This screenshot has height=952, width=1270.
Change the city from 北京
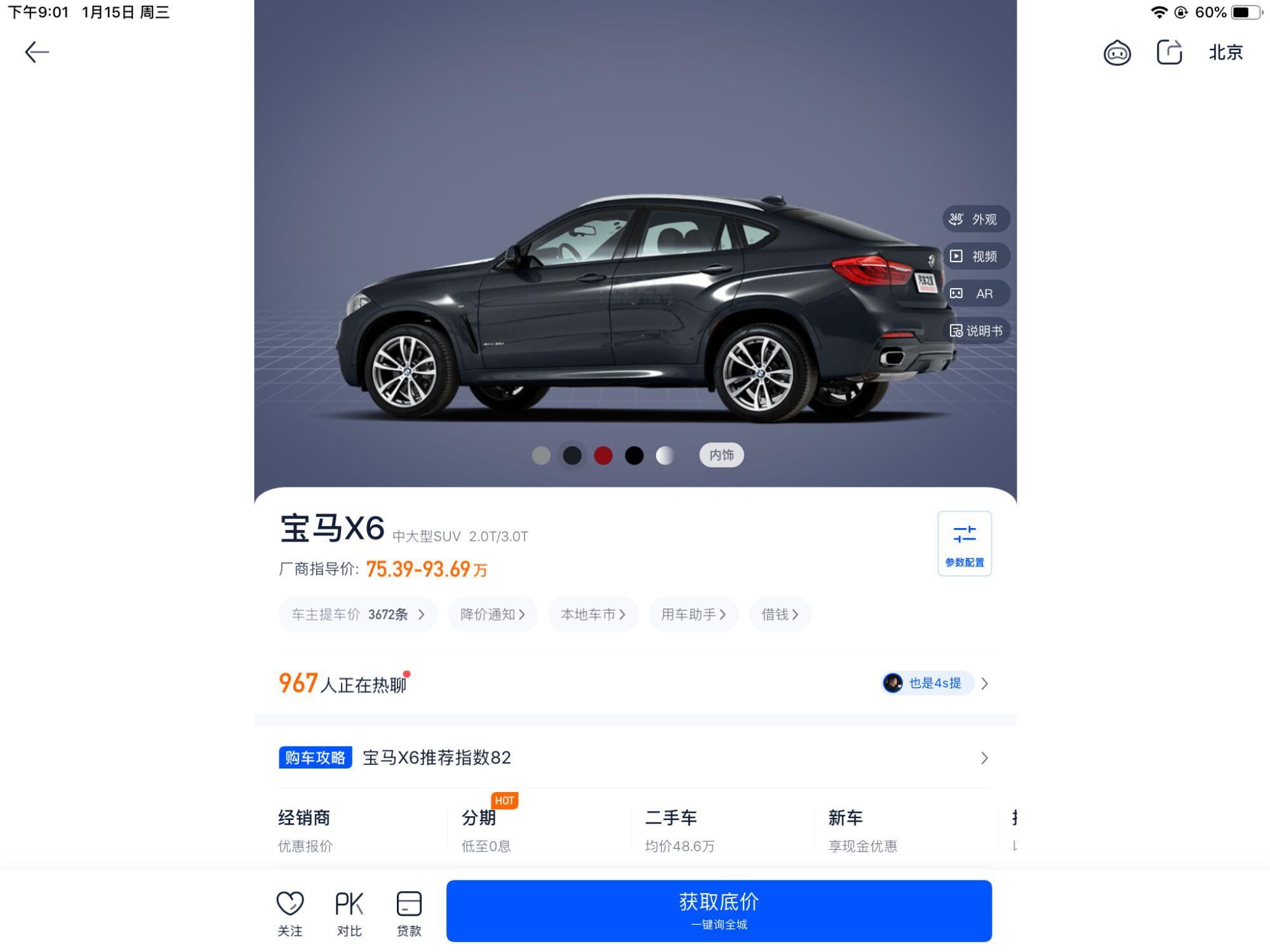[1226, 53]
